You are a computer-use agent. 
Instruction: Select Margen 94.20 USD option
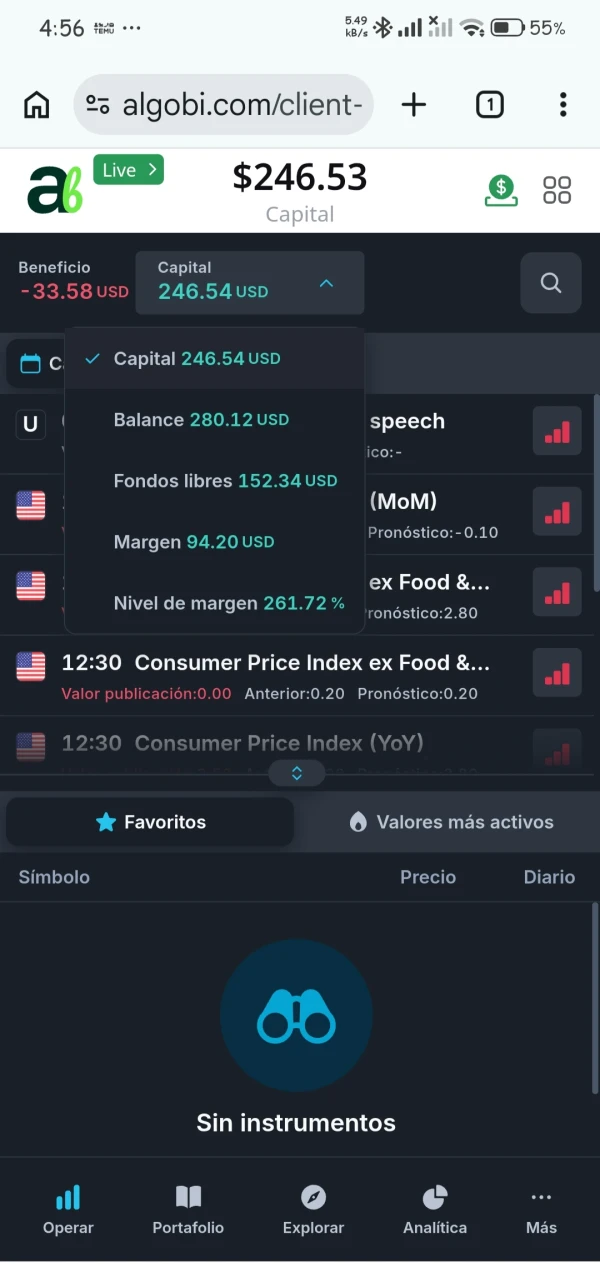(x=215, y=542)
